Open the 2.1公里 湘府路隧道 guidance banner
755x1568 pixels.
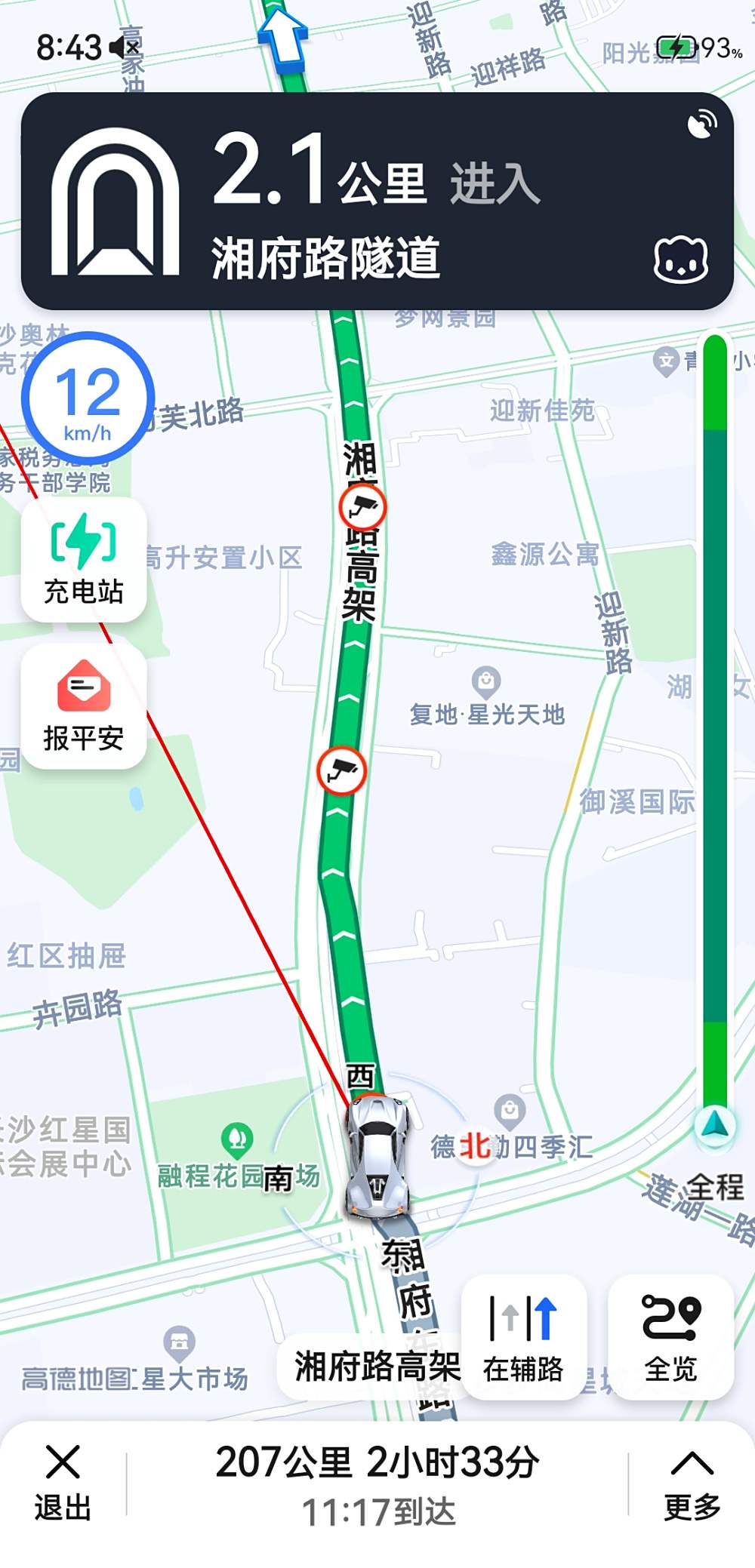(x=377, y=201)
